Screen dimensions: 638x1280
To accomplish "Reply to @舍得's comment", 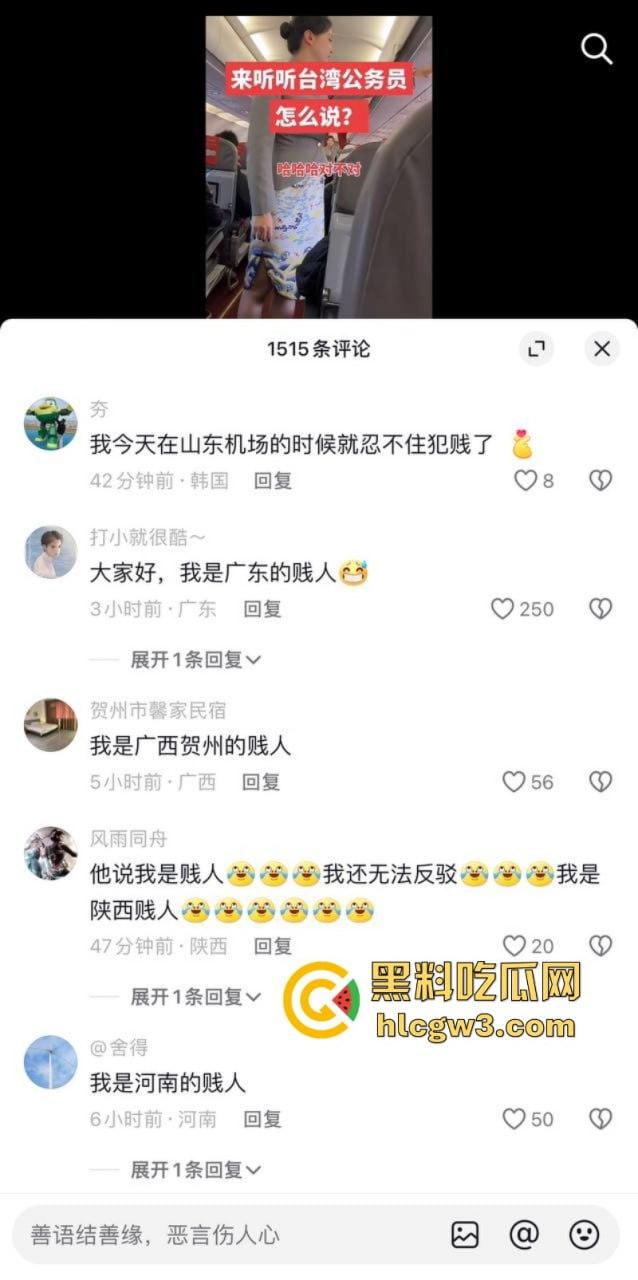I will (262, 1119).
